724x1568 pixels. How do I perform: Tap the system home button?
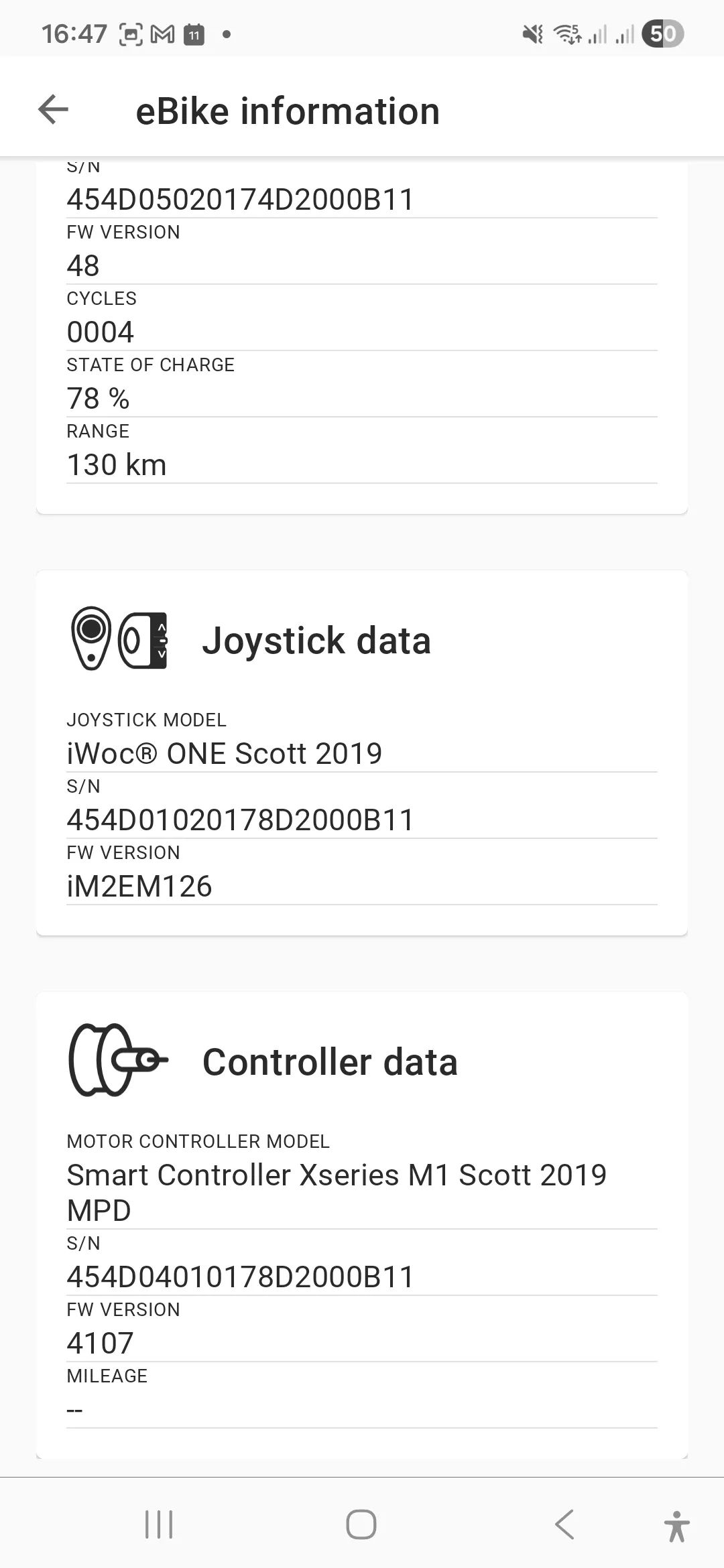pos(361,1524)
